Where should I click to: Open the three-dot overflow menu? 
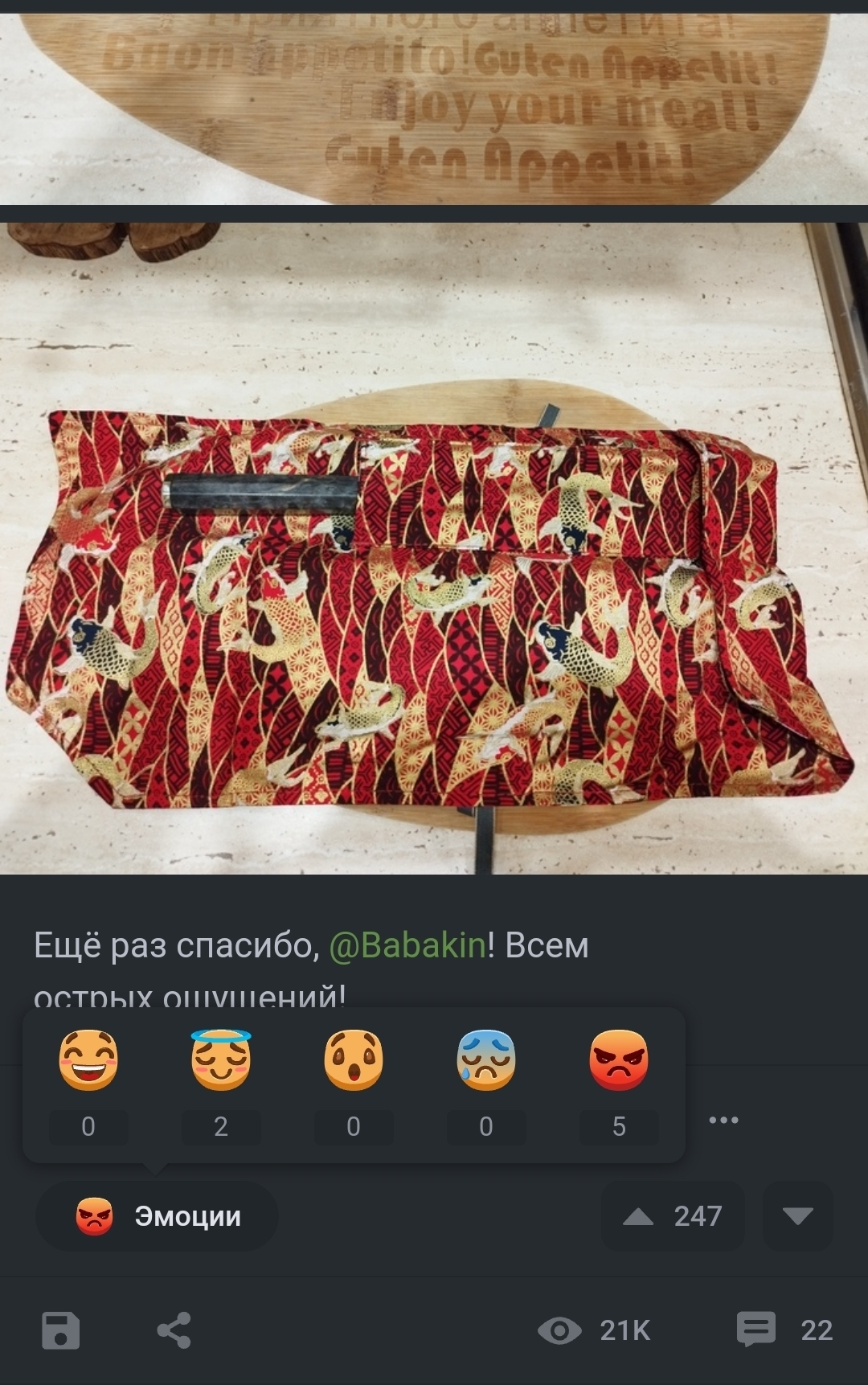coord(723,1120)
